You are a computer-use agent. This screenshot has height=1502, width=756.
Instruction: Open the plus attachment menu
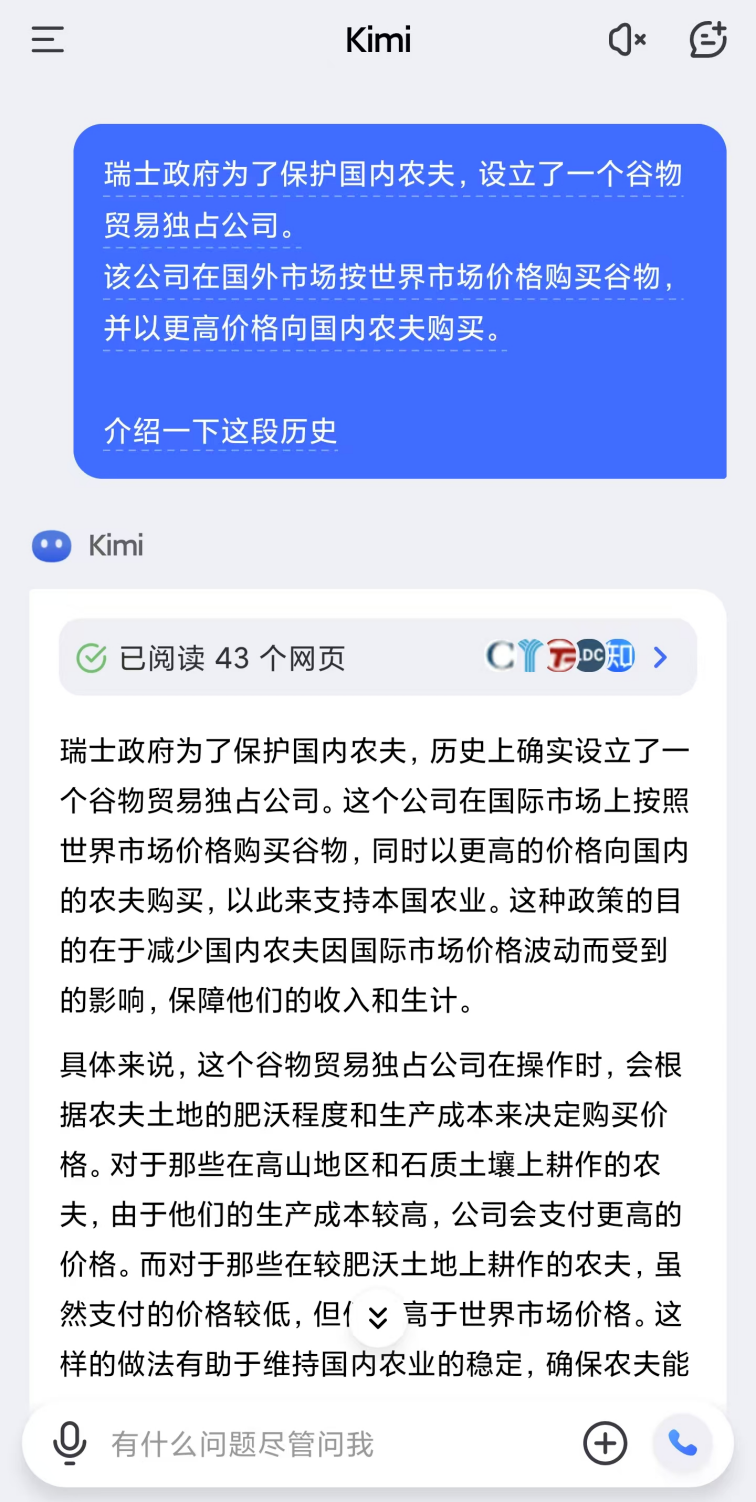point(605,1443)
